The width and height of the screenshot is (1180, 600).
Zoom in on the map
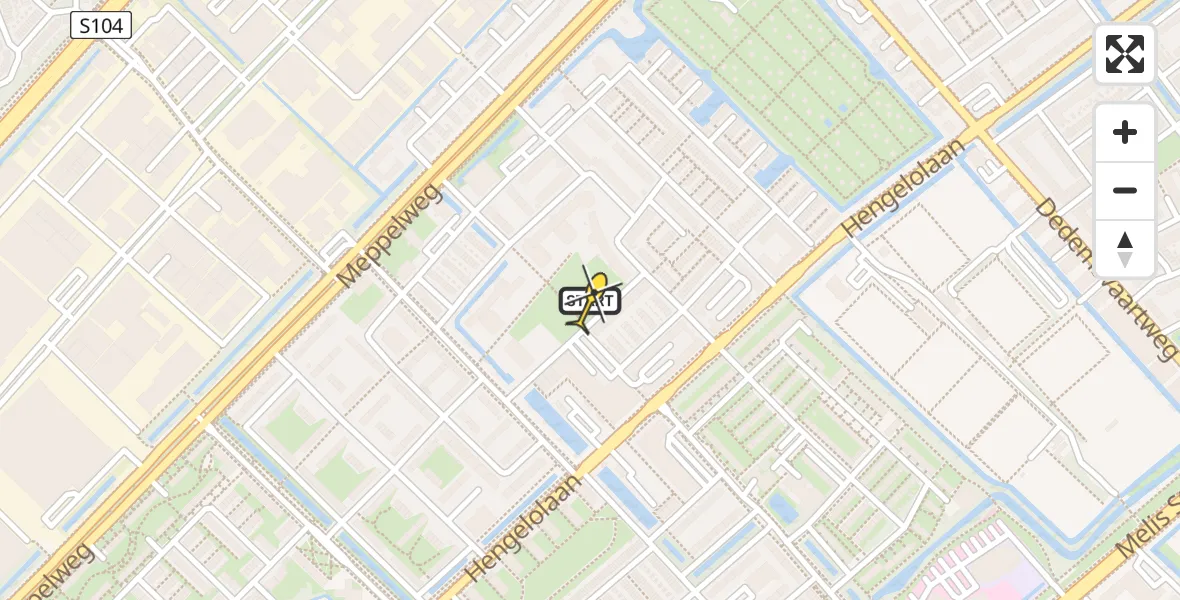point(1125,132)
